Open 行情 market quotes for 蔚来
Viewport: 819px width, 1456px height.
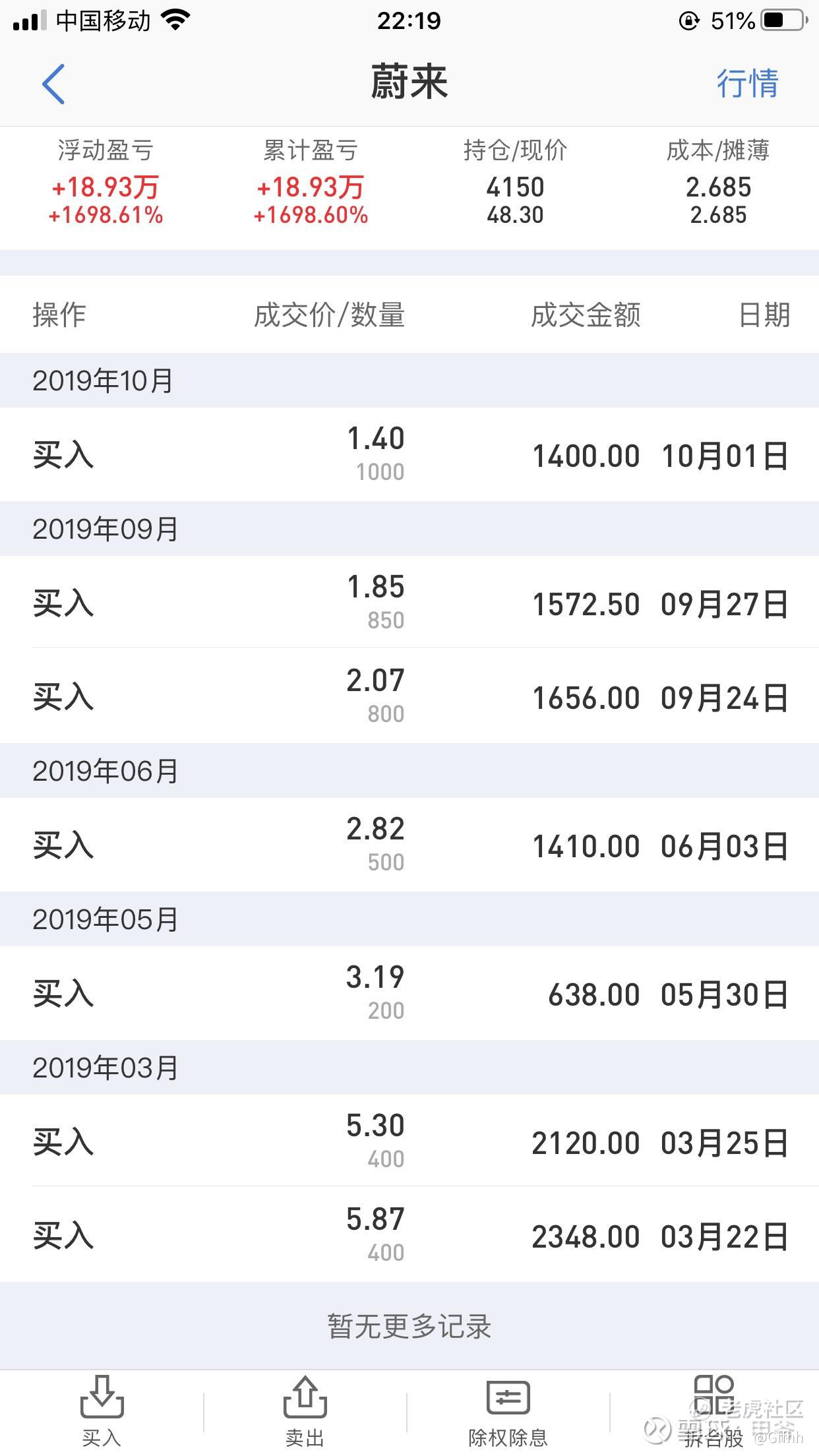pyautogui.click(x=747, y=84)
